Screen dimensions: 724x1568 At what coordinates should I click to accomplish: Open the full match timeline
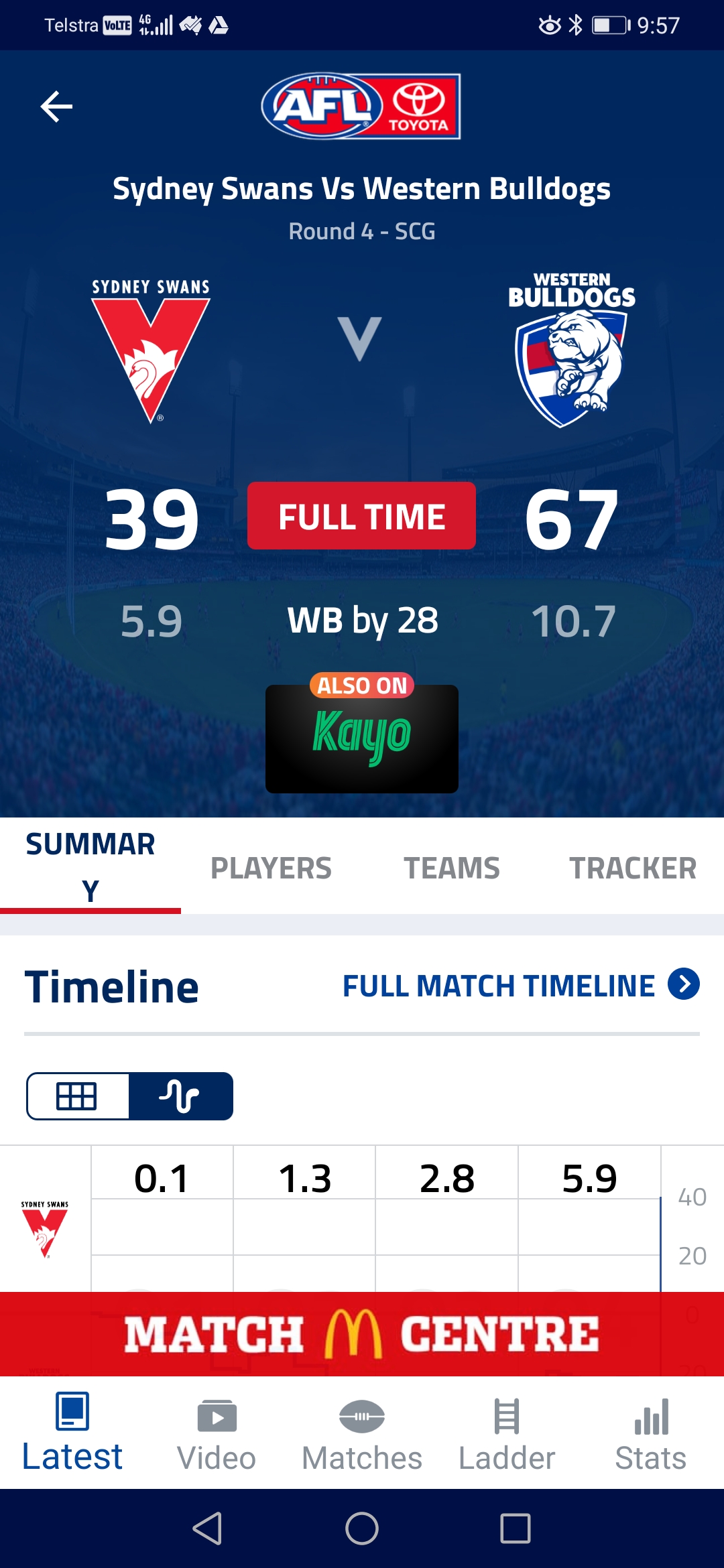coord(520,986)
